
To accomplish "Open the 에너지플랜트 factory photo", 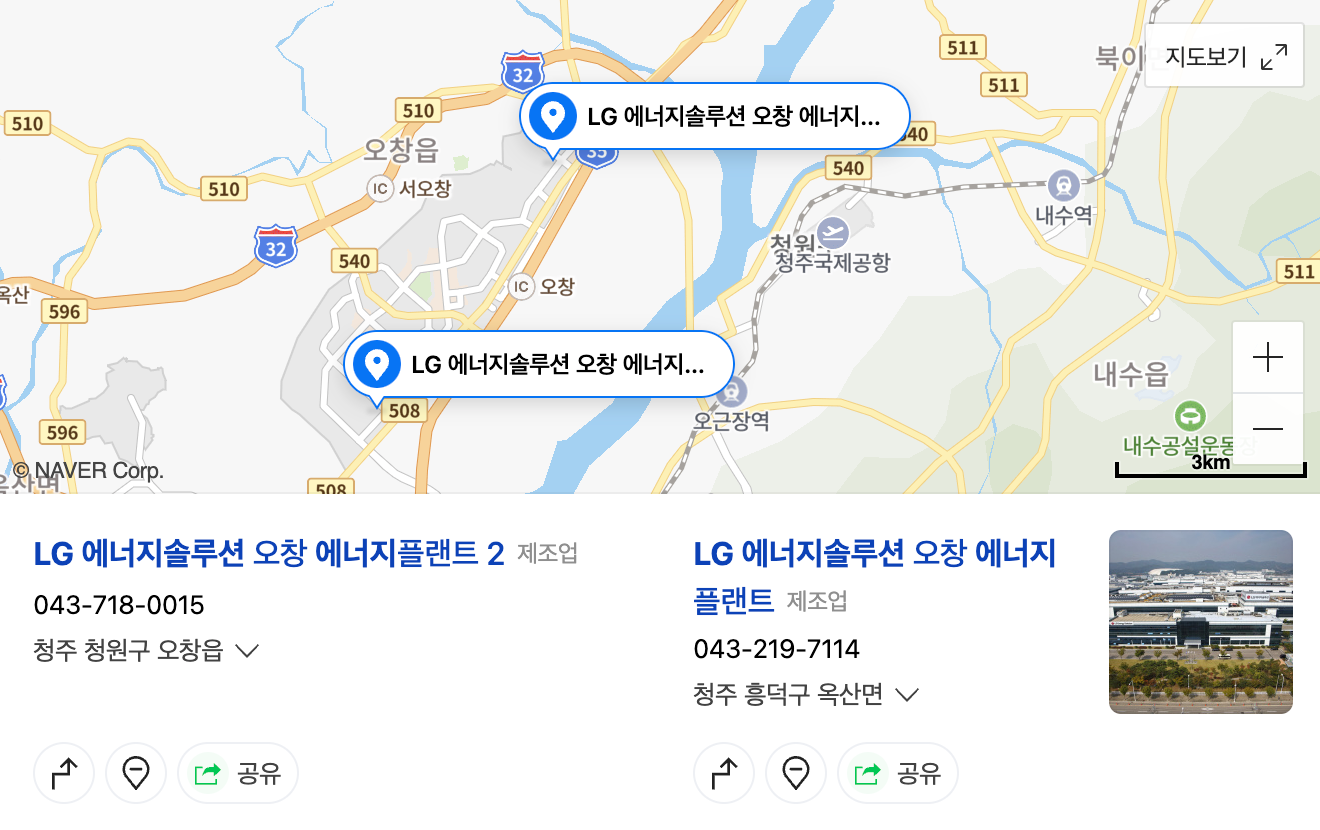I will pyautogui.click(x=1200, y=621).
